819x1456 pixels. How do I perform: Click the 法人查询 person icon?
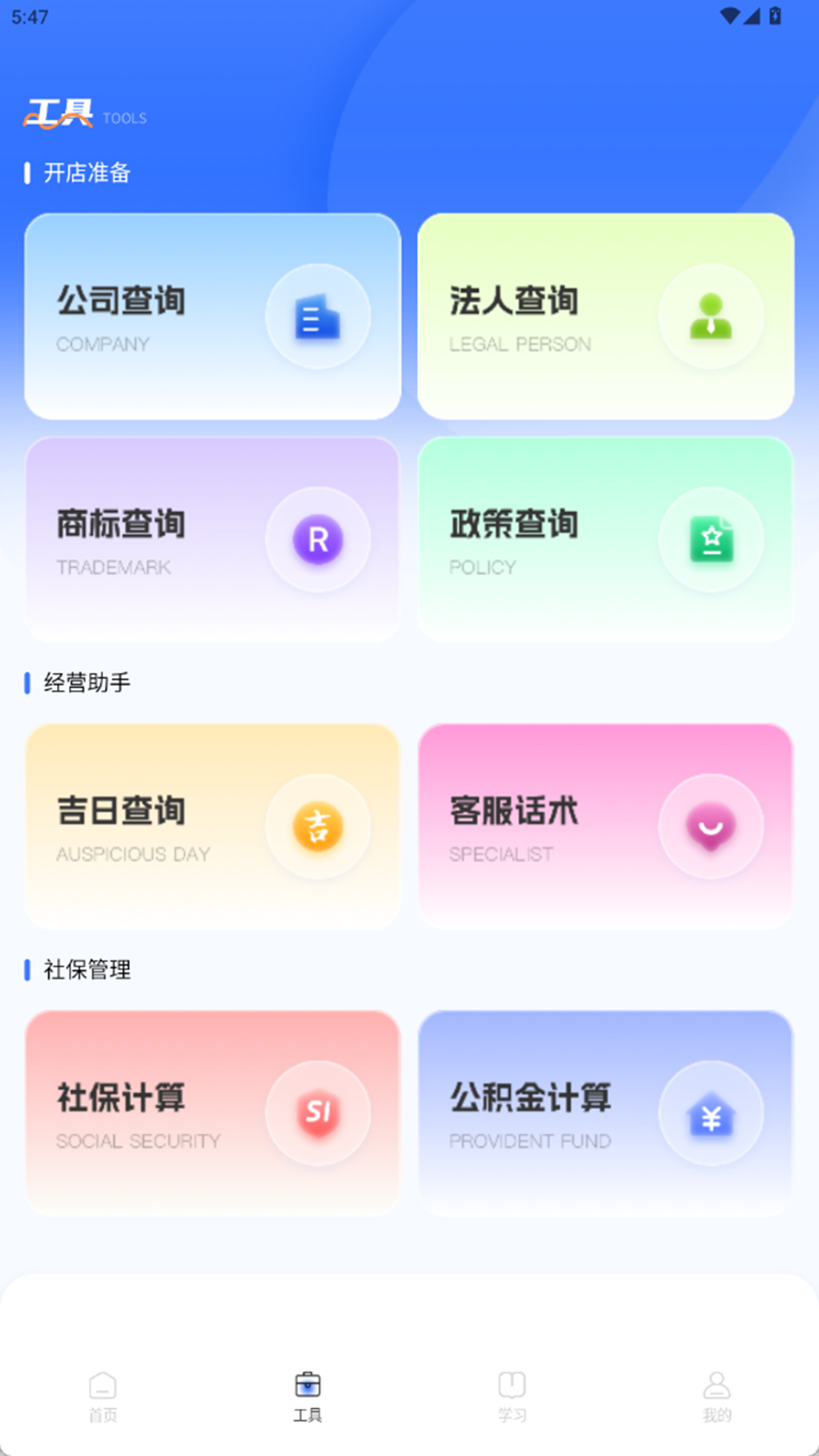click(711, 316)
